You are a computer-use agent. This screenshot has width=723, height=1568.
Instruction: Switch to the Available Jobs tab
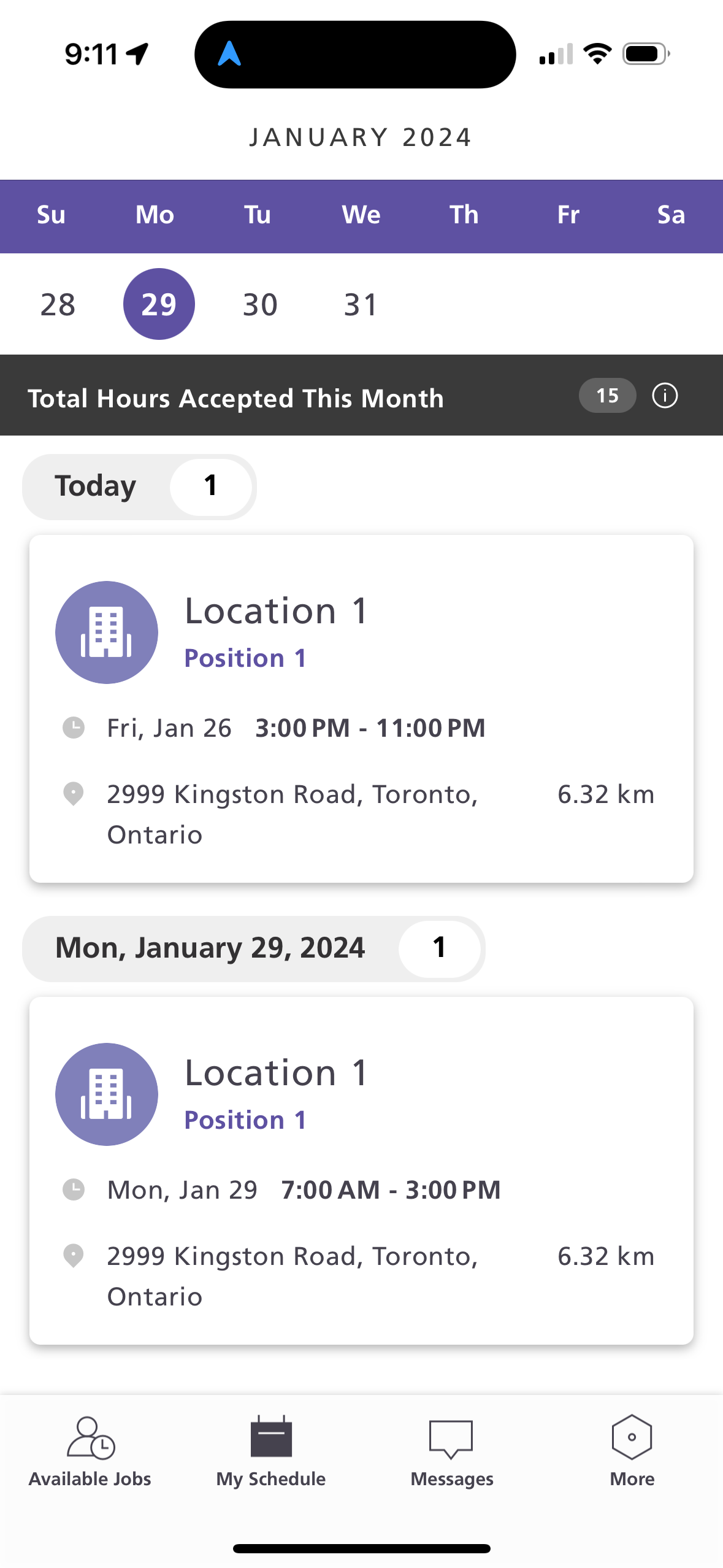tap(90, 1451)
